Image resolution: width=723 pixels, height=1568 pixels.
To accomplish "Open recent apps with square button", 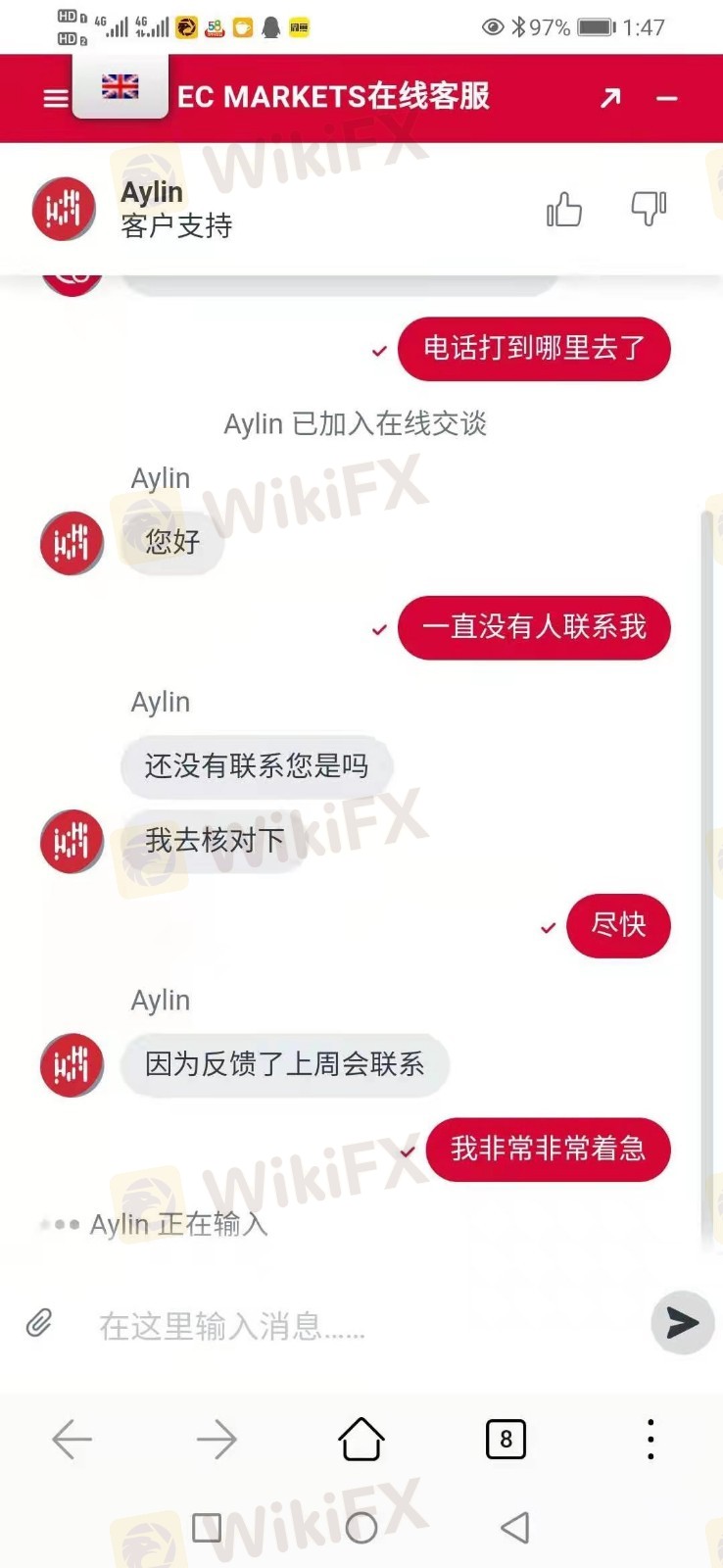I will point(207,1527).
